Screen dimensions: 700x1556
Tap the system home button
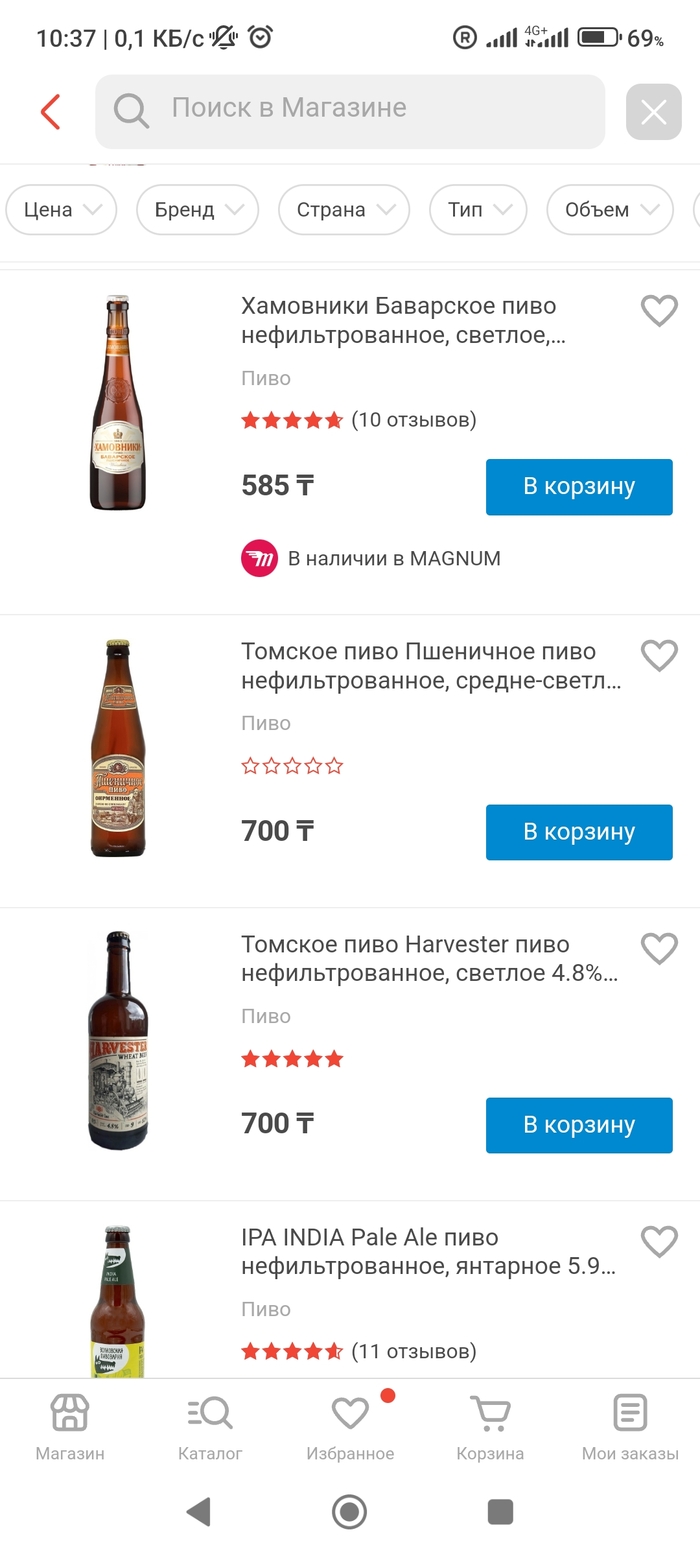point(349,1511)
